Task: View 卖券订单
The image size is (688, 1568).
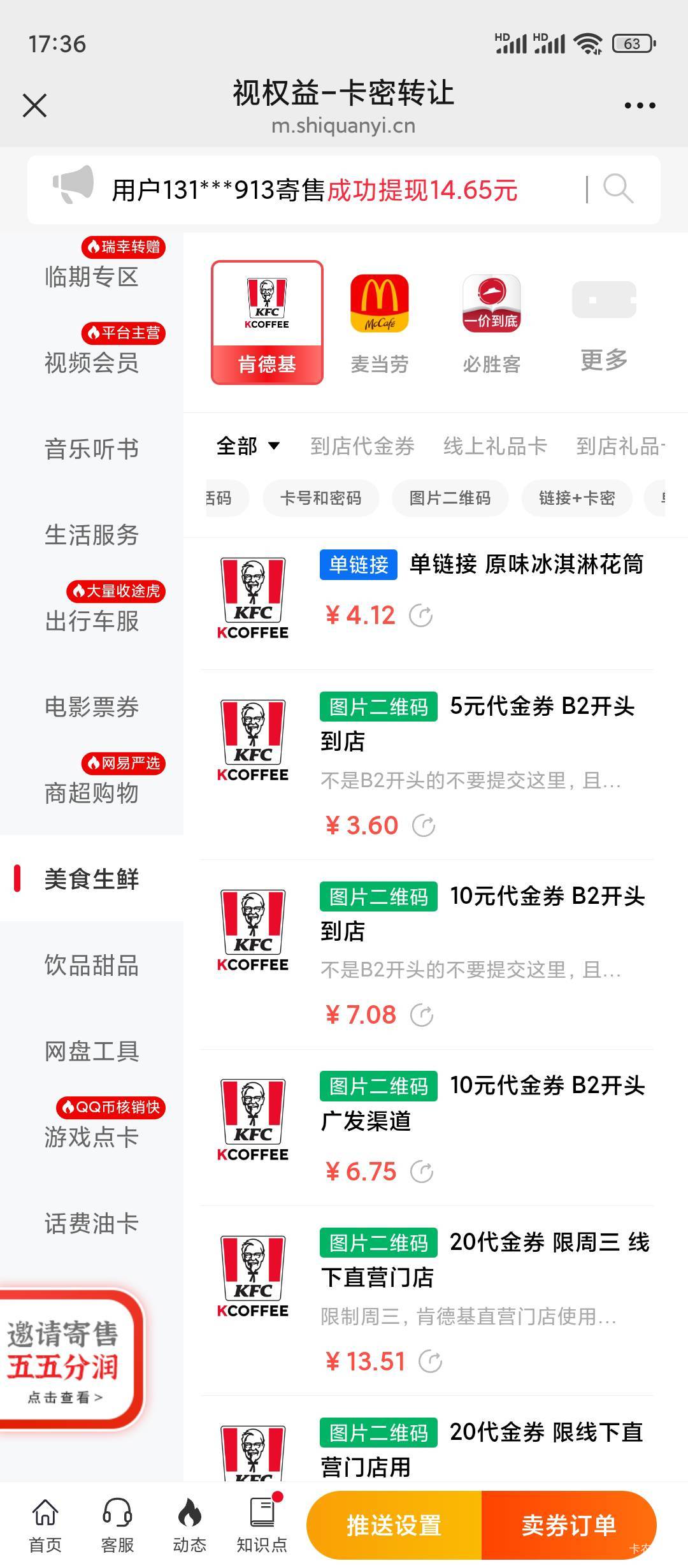Action: coord(569,1526)
